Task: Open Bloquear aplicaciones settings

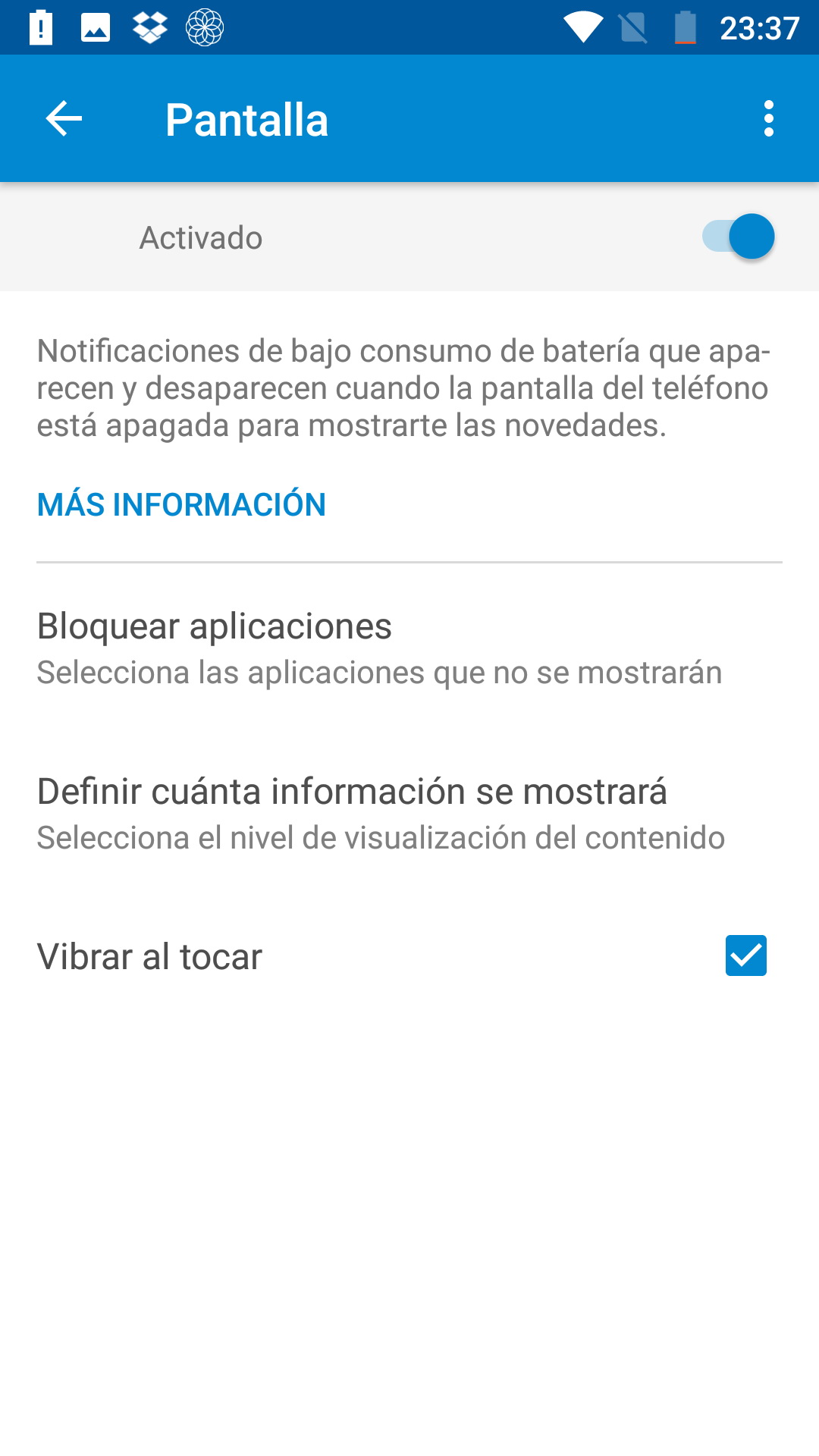Action: (x=379, y=648)
